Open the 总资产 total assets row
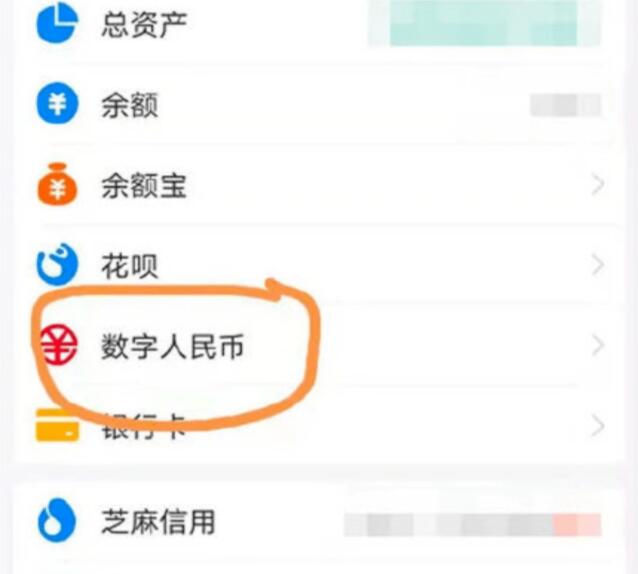Image resolution: width=638 pixels, height=574 pixels. pos(144,23)
